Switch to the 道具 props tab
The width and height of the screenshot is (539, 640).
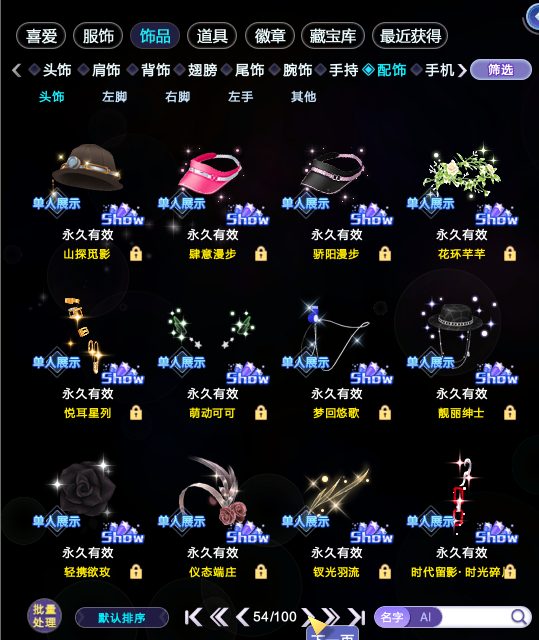pyautogui.click(x=212, y=36)
